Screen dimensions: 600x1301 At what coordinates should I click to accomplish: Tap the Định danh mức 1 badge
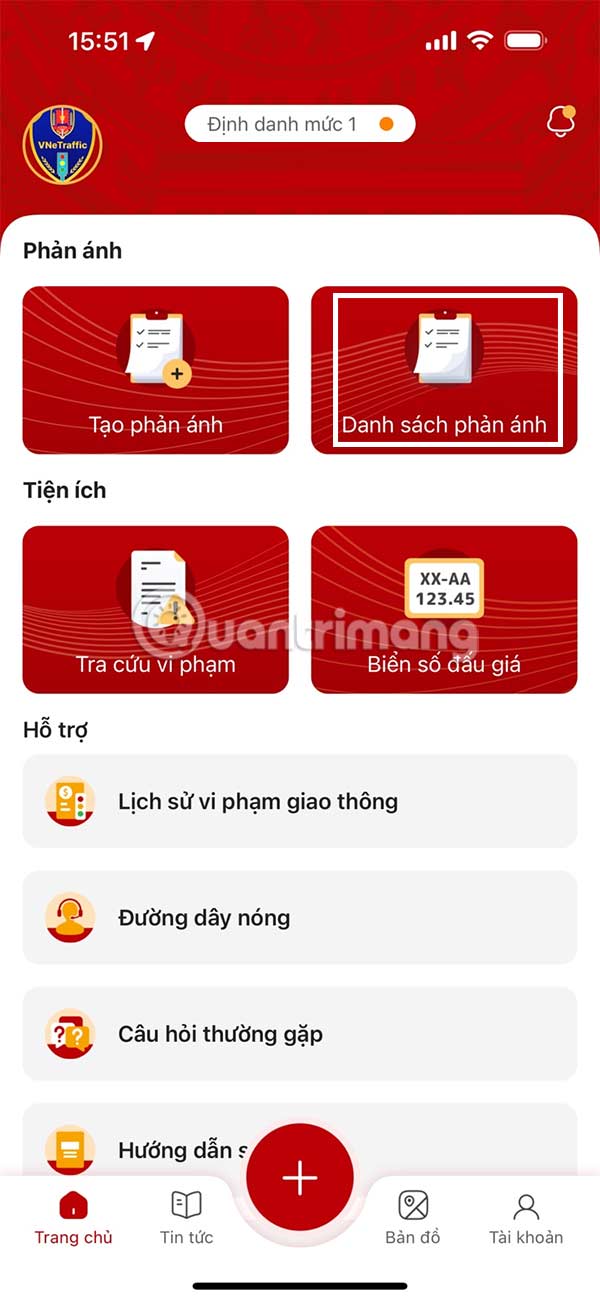(x=300, y=124)
